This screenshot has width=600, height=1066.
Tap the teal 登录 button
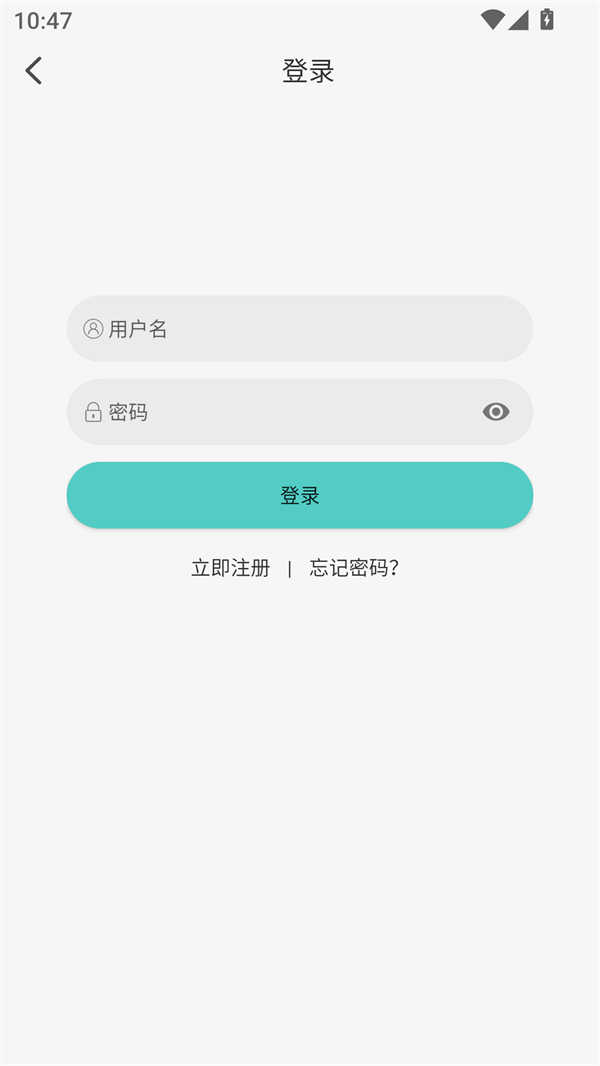[x=300, y=495]
